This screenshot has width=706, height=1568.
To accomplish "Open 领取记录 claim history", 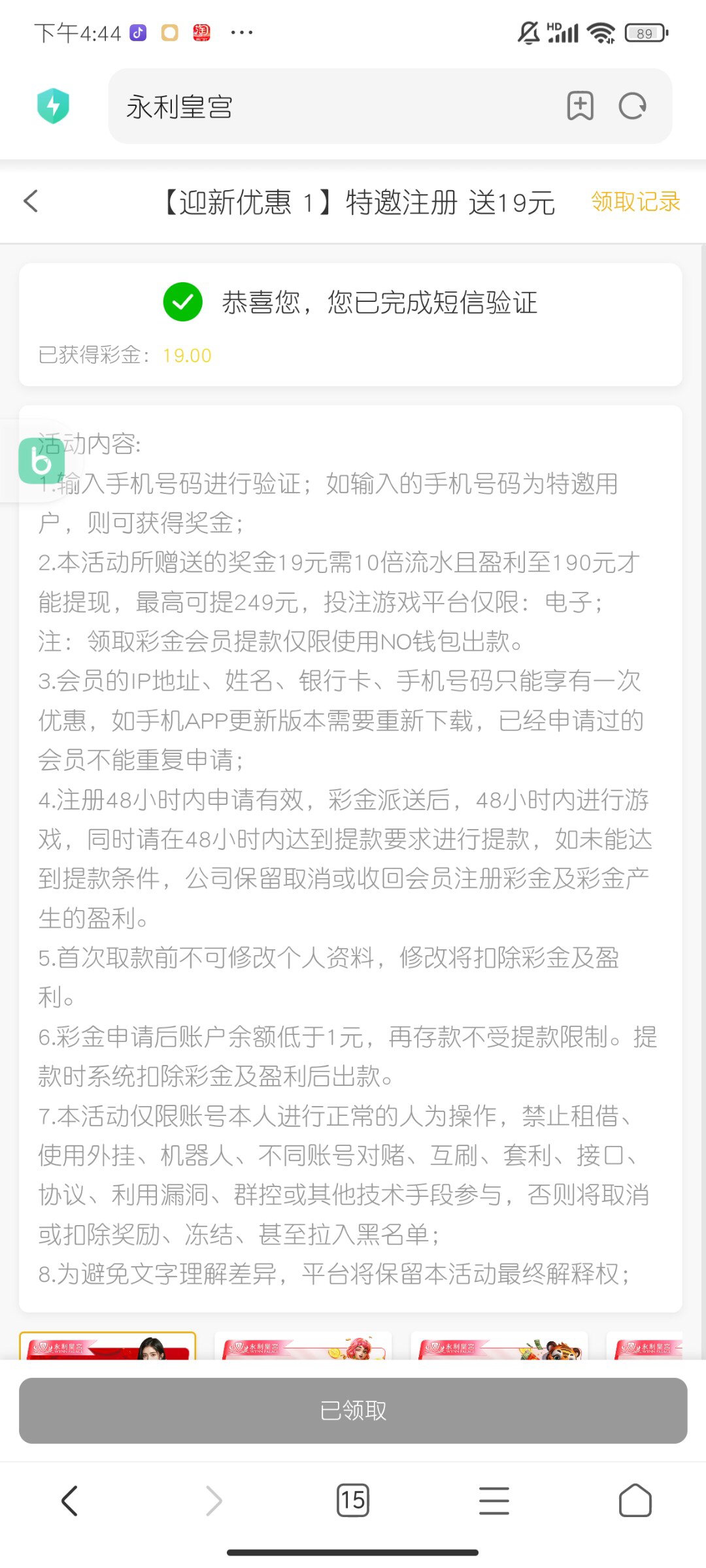I will click(x=635, y=201).
